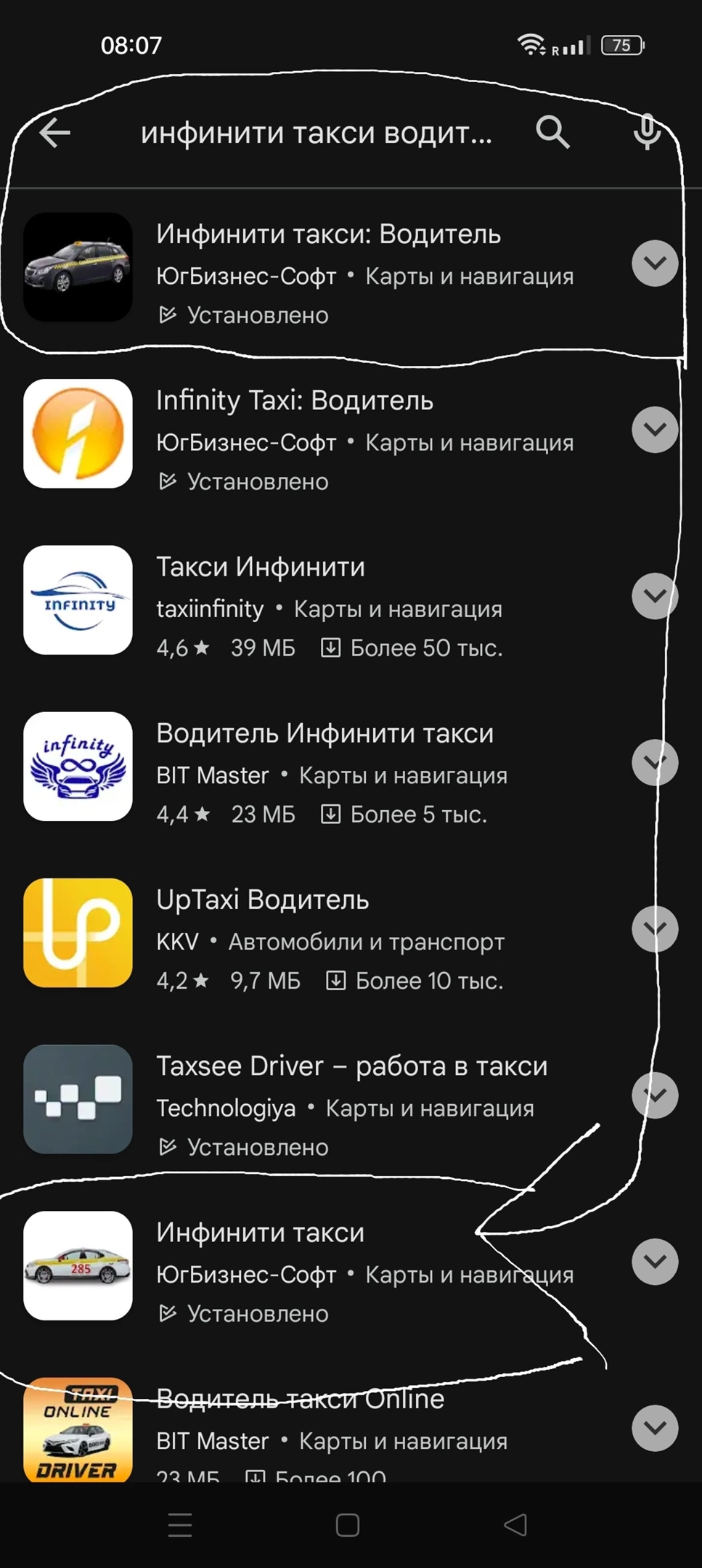The height and width of the screenshot is (1568, 702).
Task: Start voice search with the microphone
Action: point(646,133)
